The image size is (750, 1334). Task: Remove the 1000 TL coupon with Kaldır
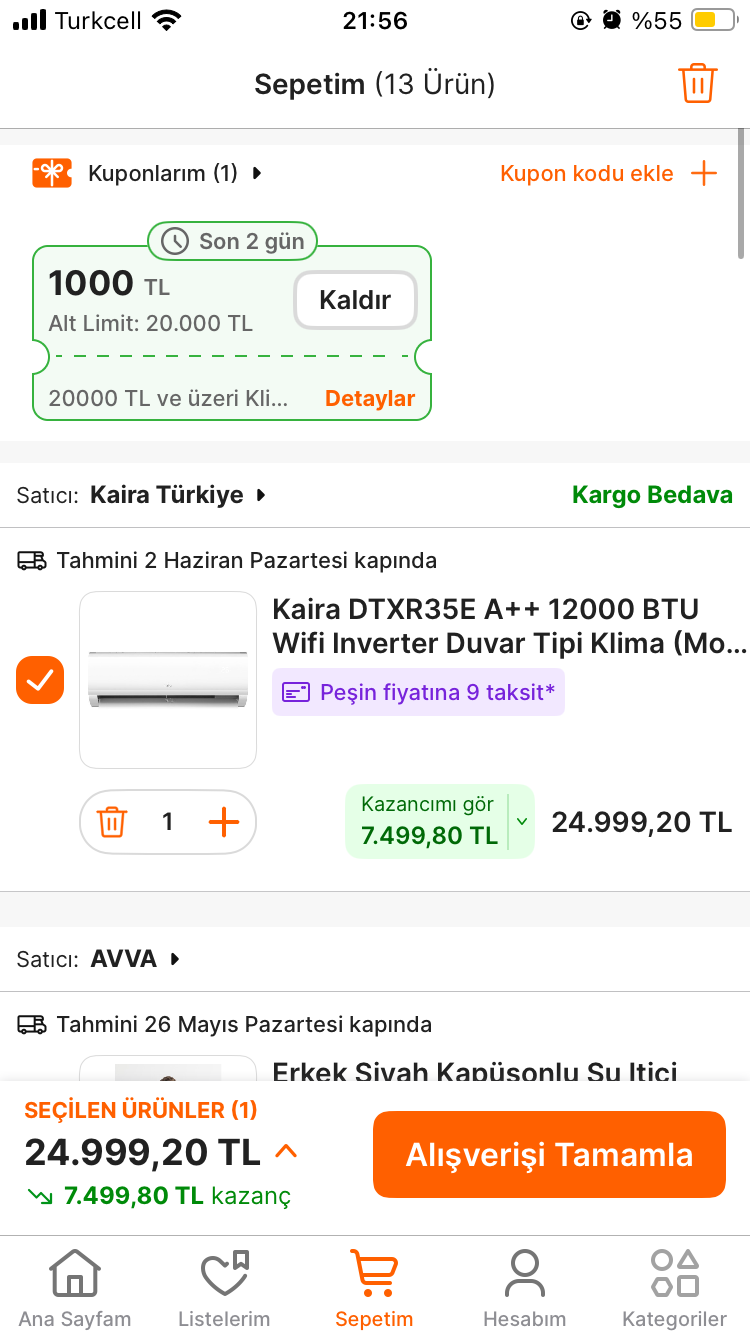(355, 299)
